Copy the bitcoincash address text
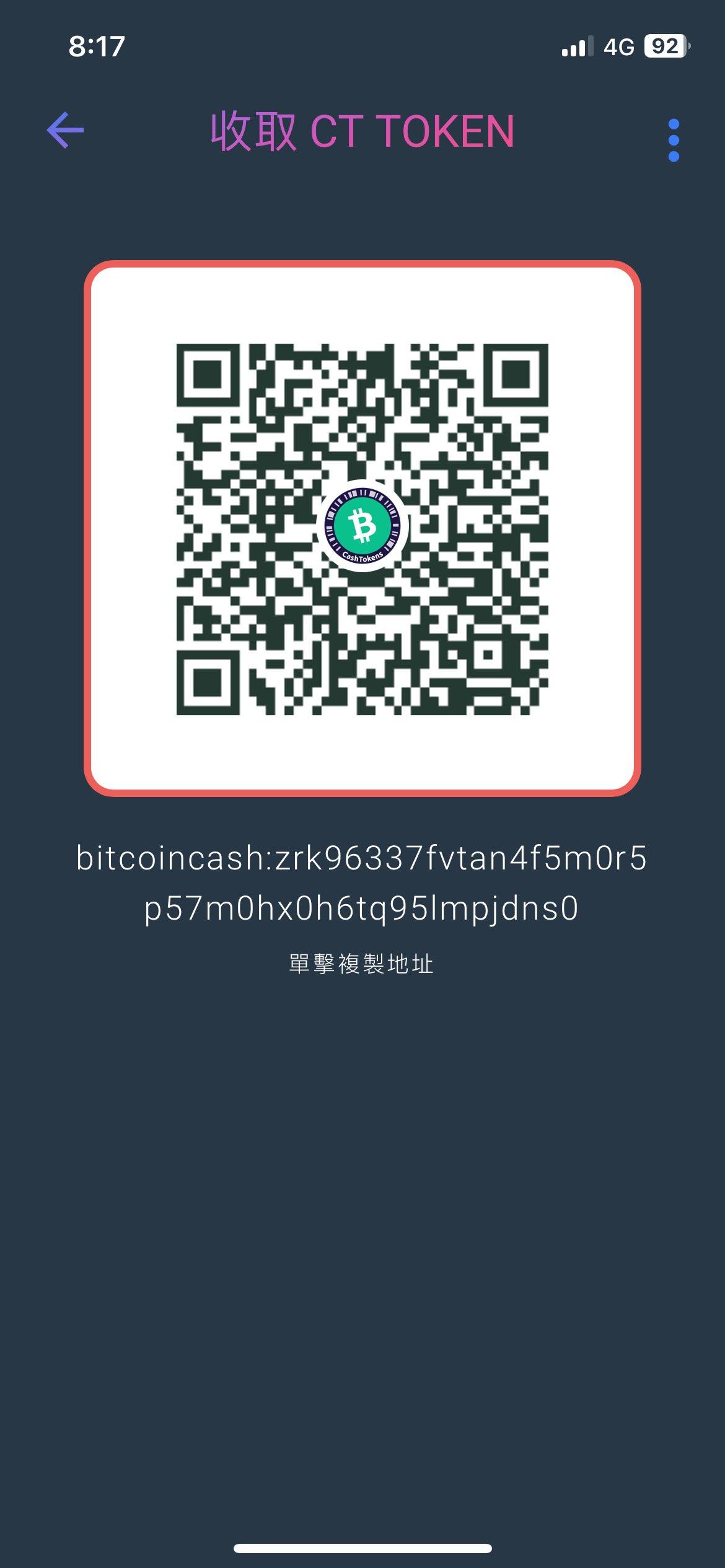725x1568 pixels. point(362,884)
